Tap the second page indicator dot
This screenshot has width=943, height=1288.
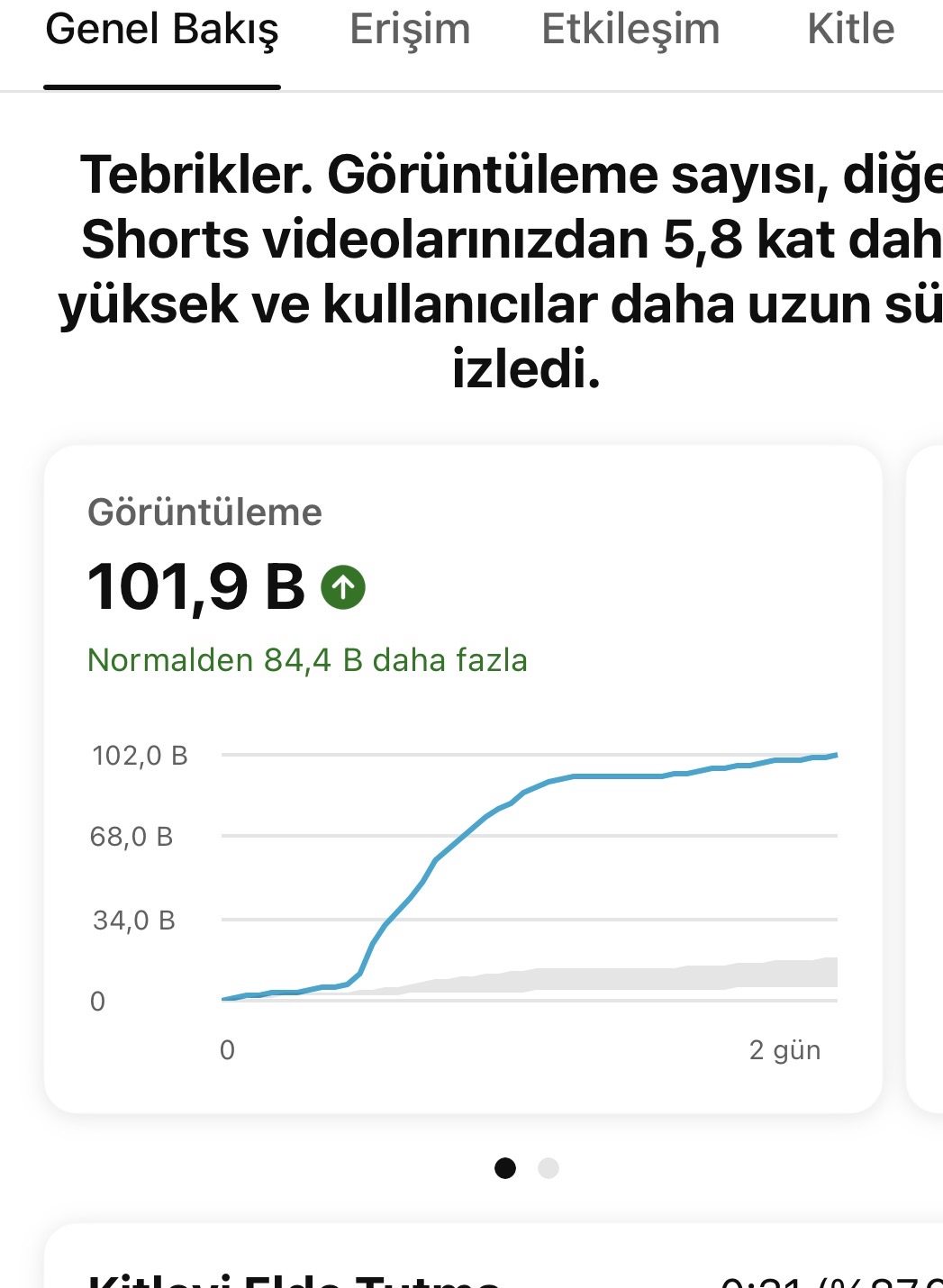tap(549, 1168)
